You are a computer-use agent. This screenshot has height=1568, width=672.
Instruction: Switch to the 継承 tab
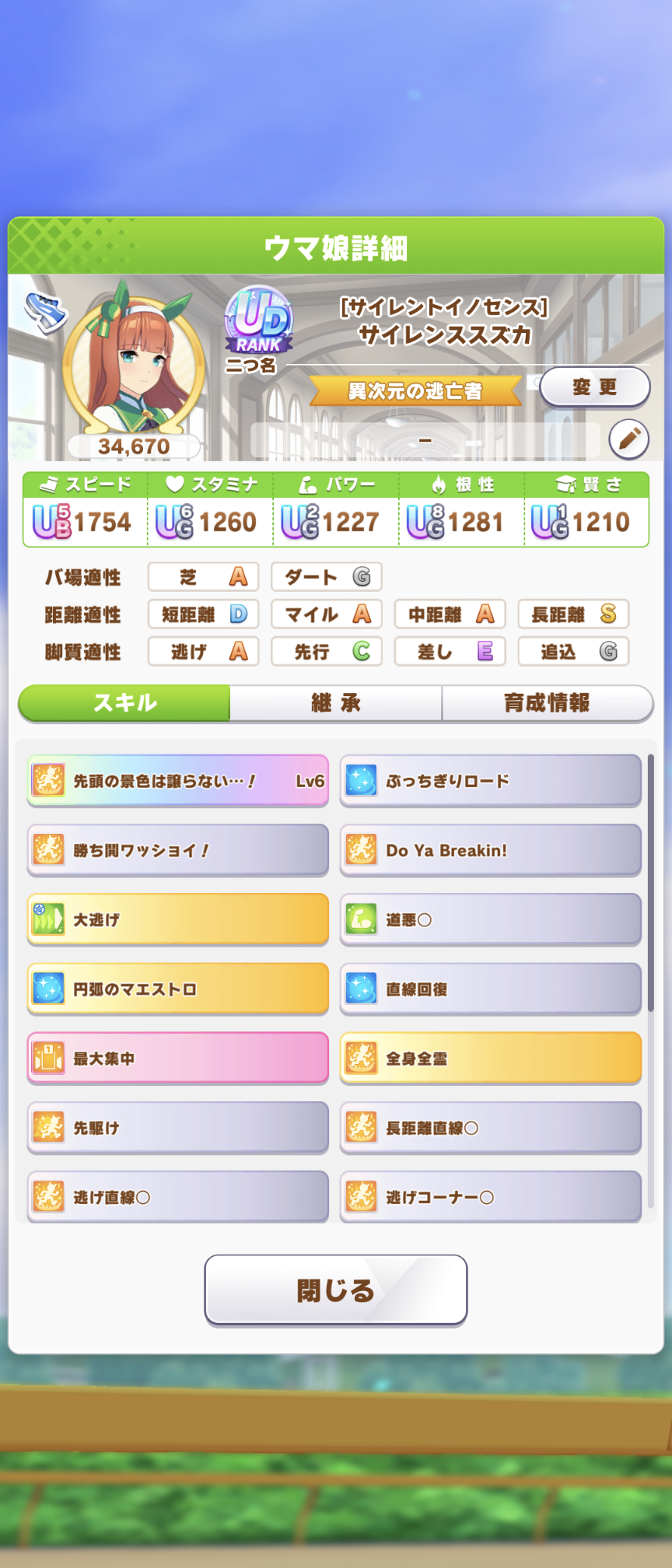[x=335, y=703]
